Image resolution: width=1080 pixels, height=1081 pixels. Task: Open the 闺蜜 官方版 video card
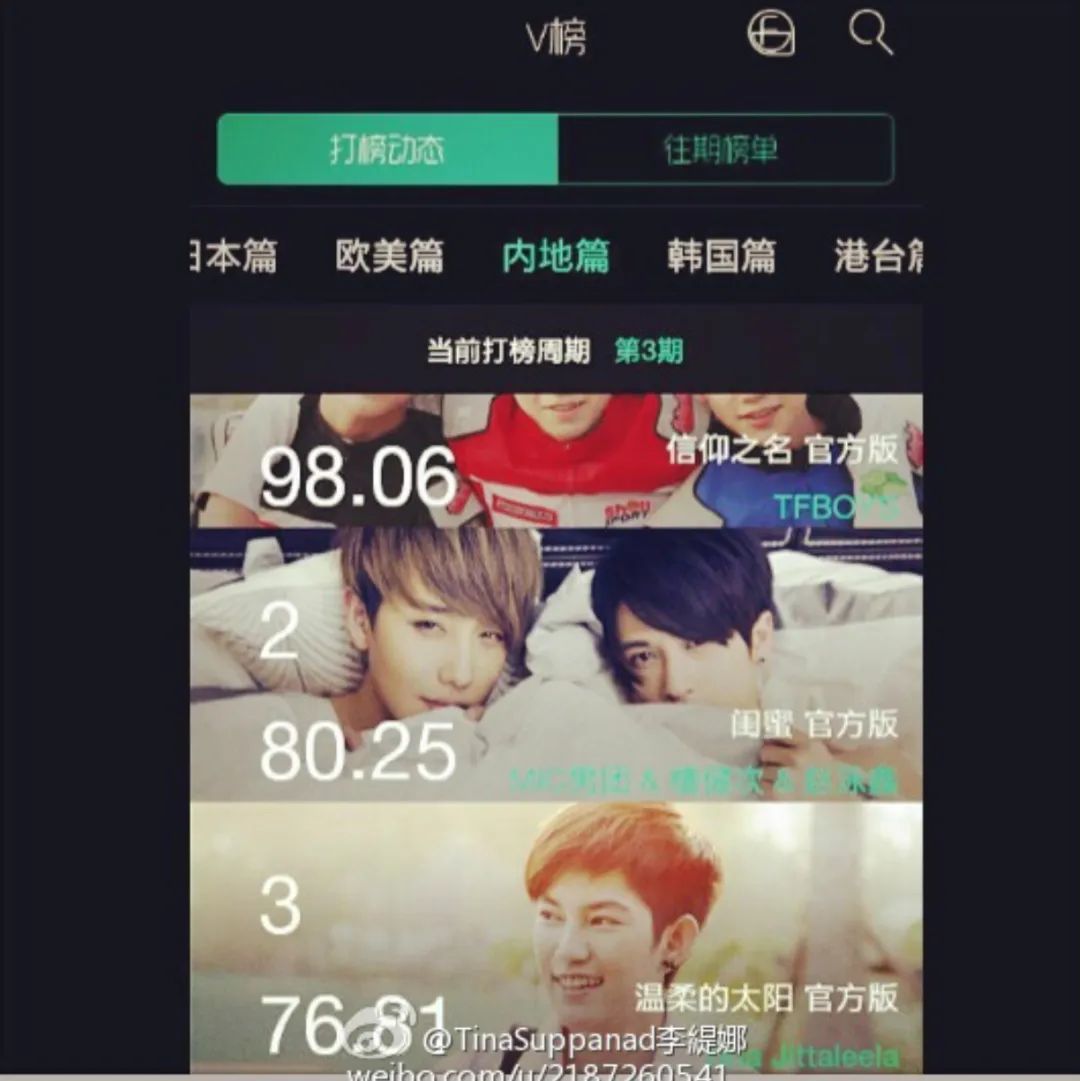pyautogui.click(x=556, y=665)
